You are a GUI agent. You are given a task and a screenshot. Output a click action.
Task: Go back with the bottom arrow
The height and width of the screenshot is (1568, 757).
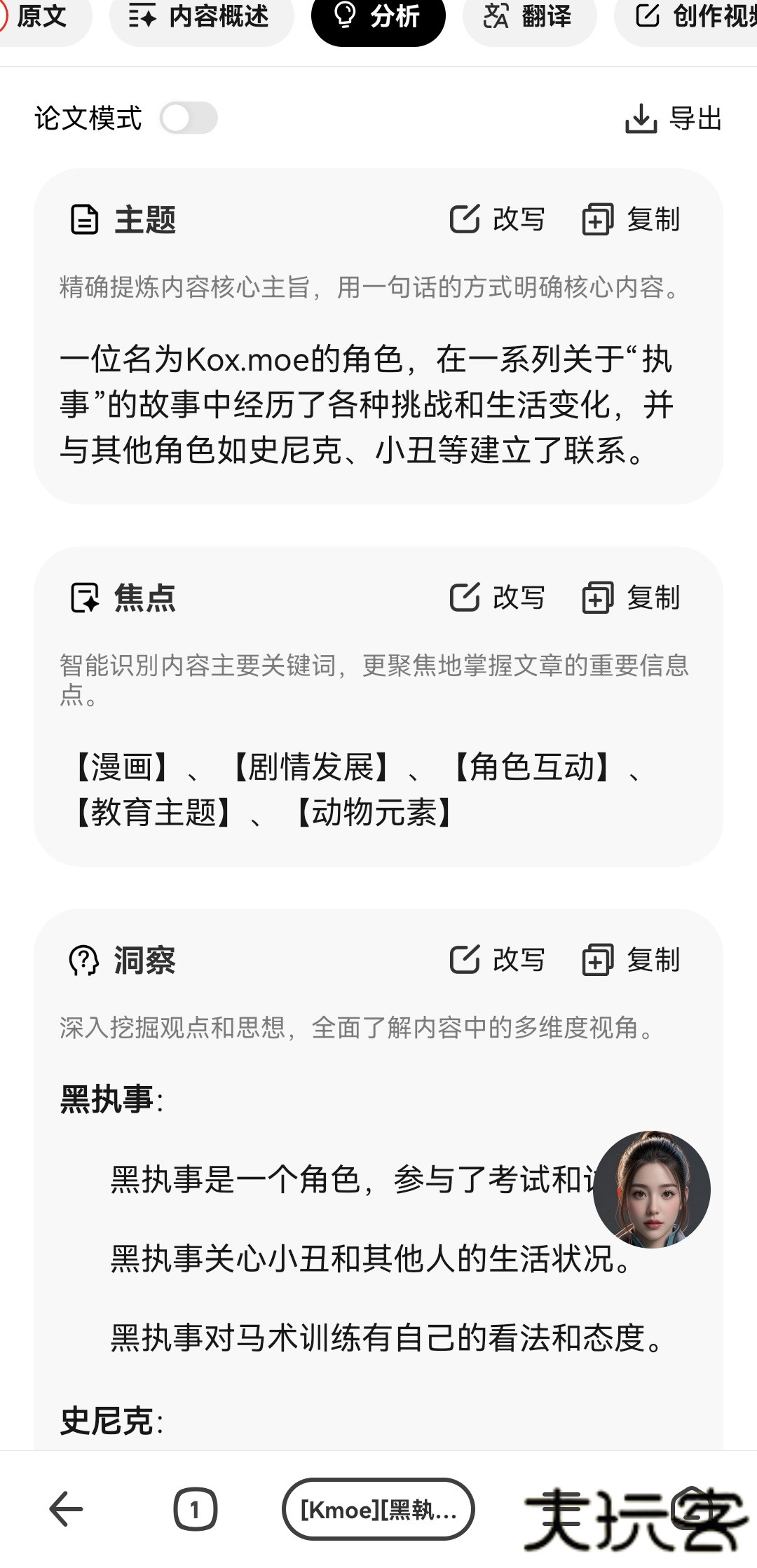pos(67,1509)
